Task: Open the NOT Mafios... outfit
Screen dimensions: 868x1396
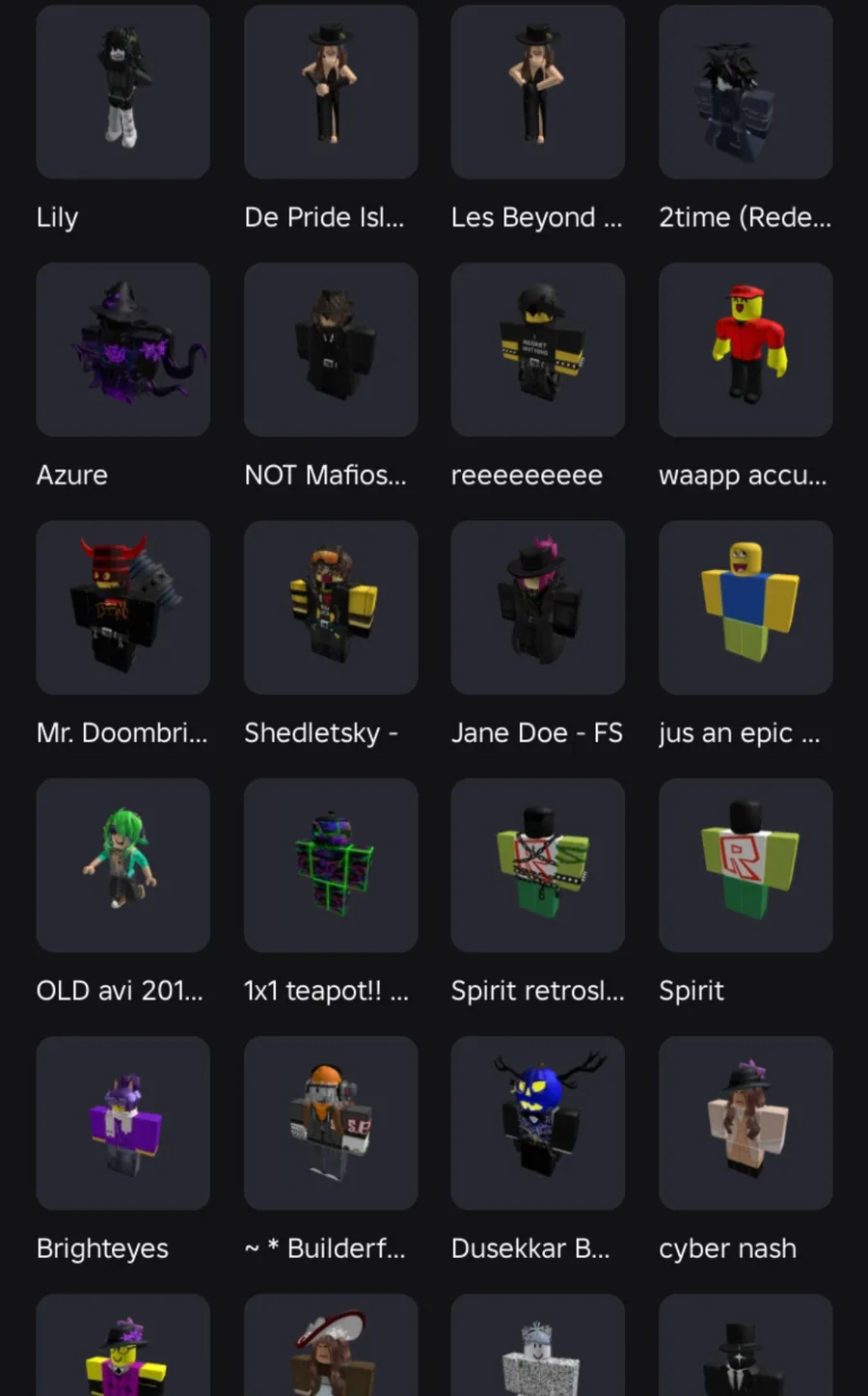Action: point(330,349)
